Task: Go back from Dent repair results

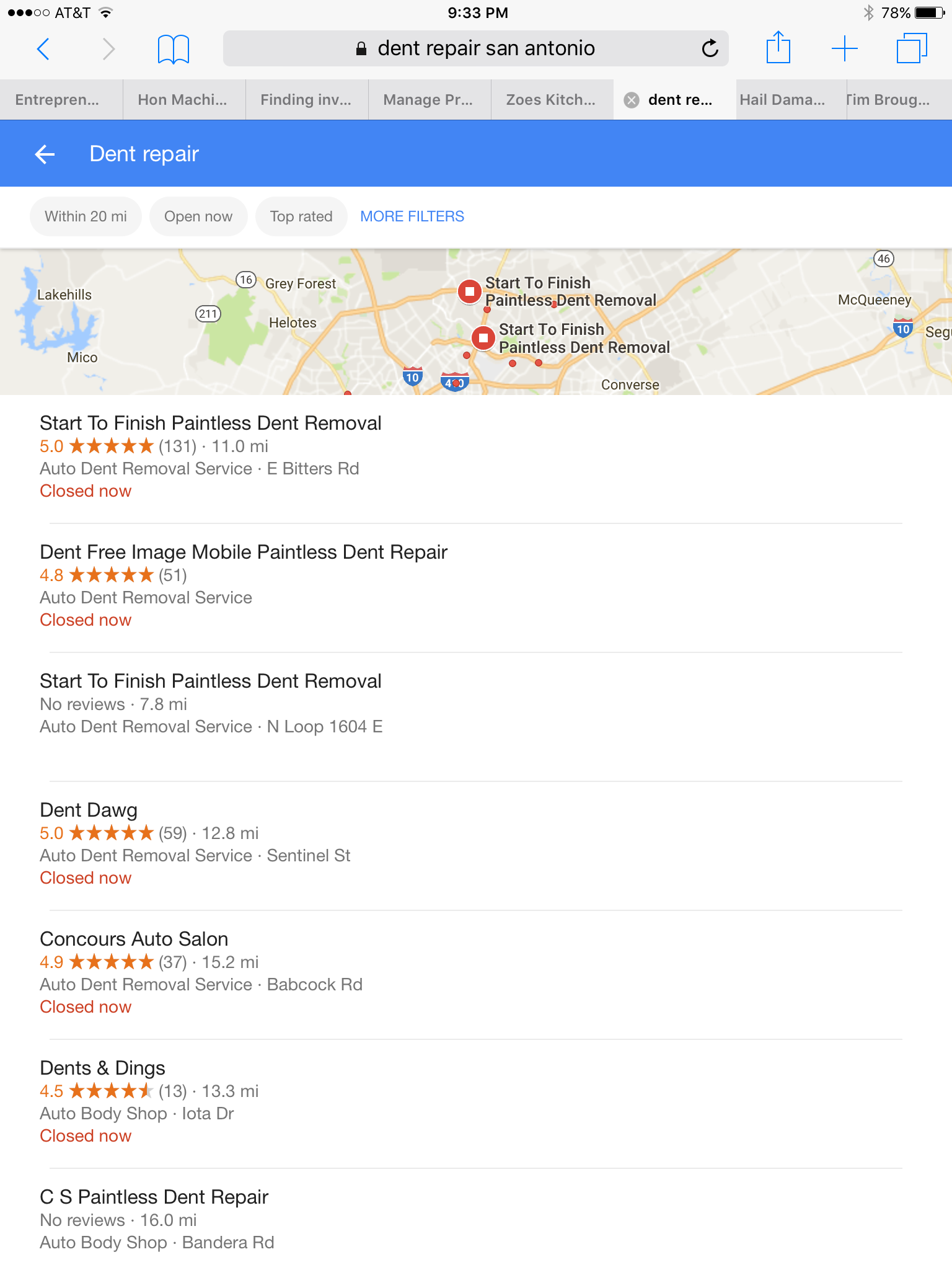Action: (45, 154)
